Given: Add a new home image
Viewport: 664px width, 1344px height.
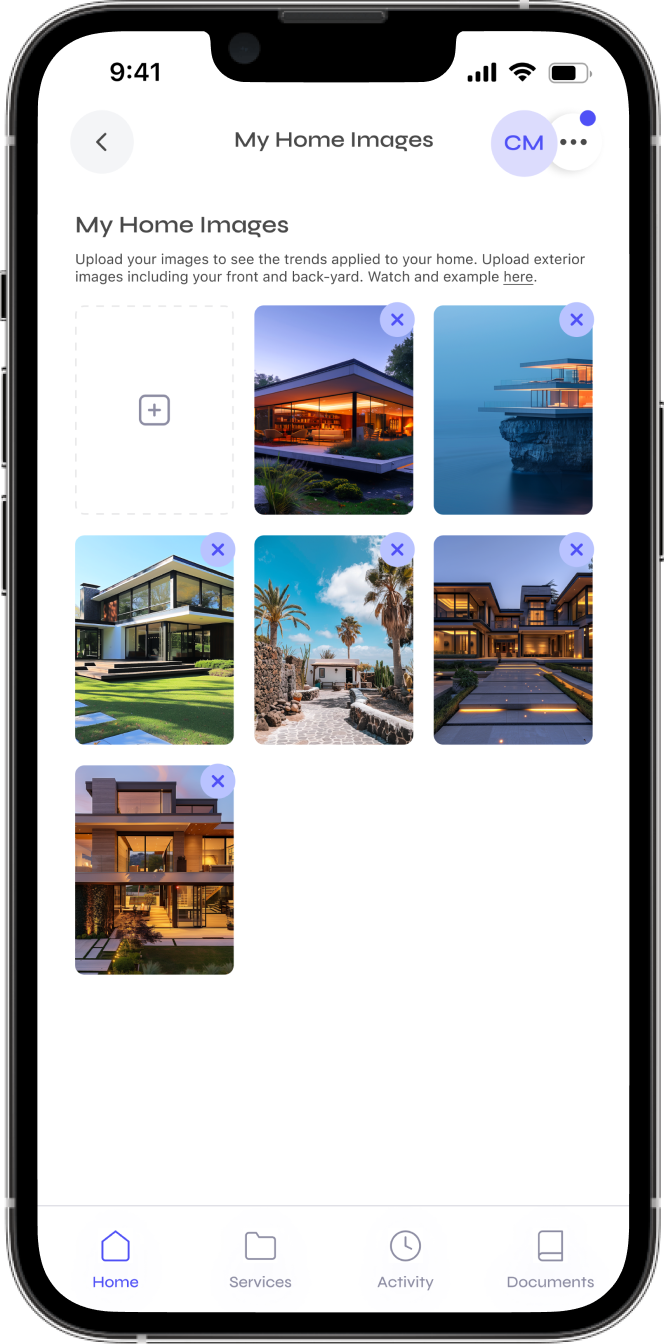Looking at the screenshot, I should tap(154, 410).
